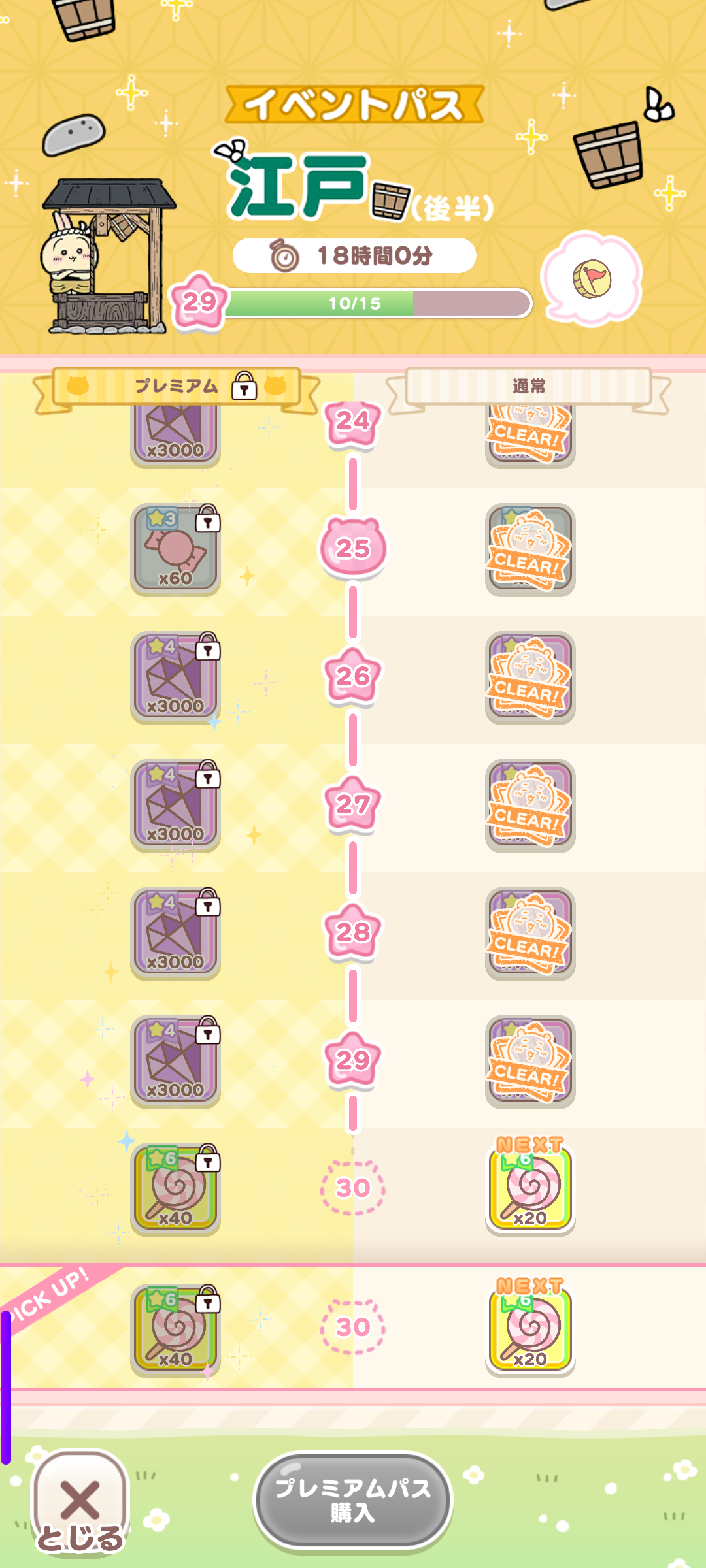Tap locked premium gem x3000 reward at level 27
Viewport: 706px width, 1568px height.
175,806
